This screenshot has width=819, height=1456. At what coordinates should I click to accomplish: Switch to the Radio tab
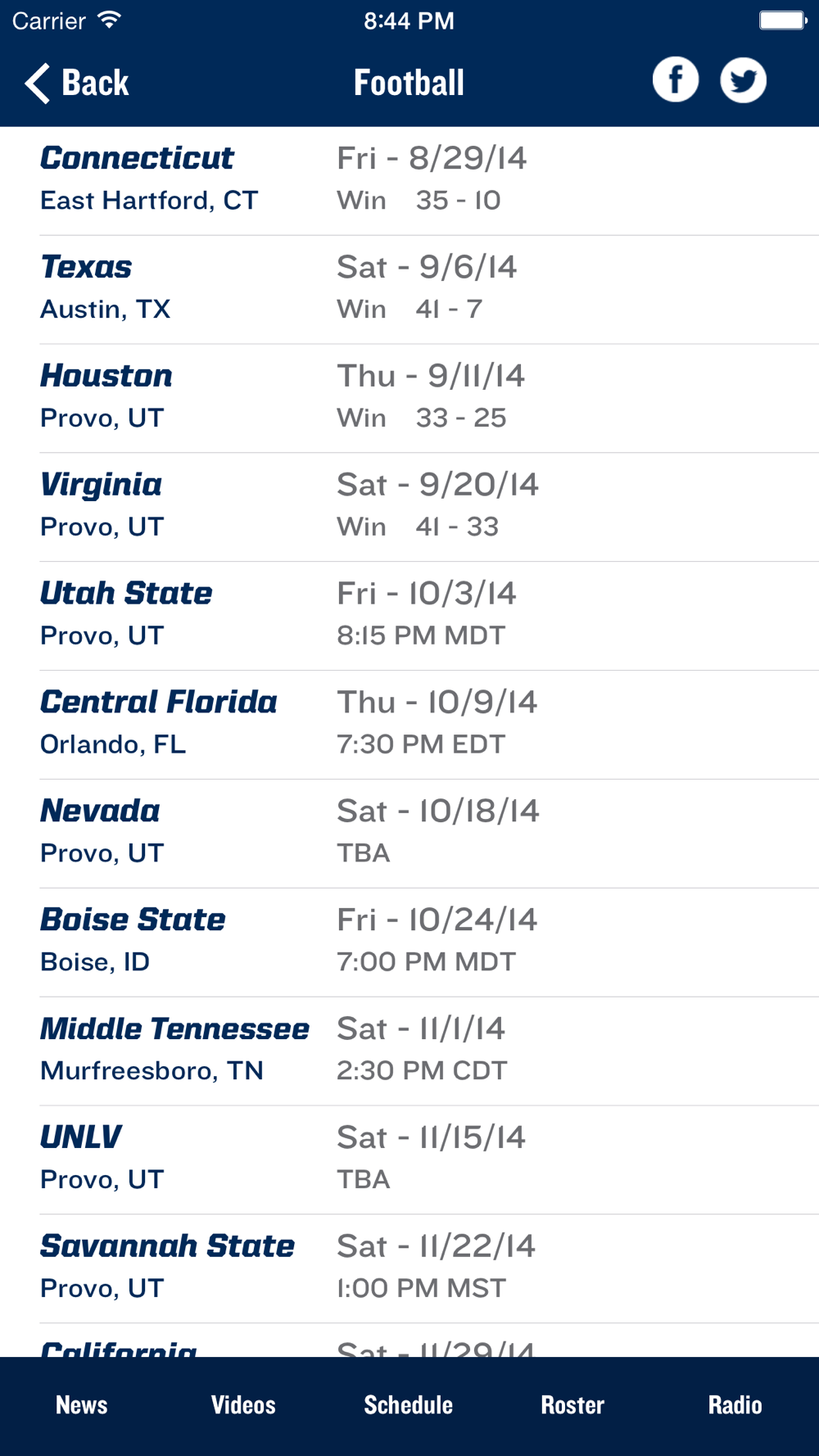(x=735, y=1405)
